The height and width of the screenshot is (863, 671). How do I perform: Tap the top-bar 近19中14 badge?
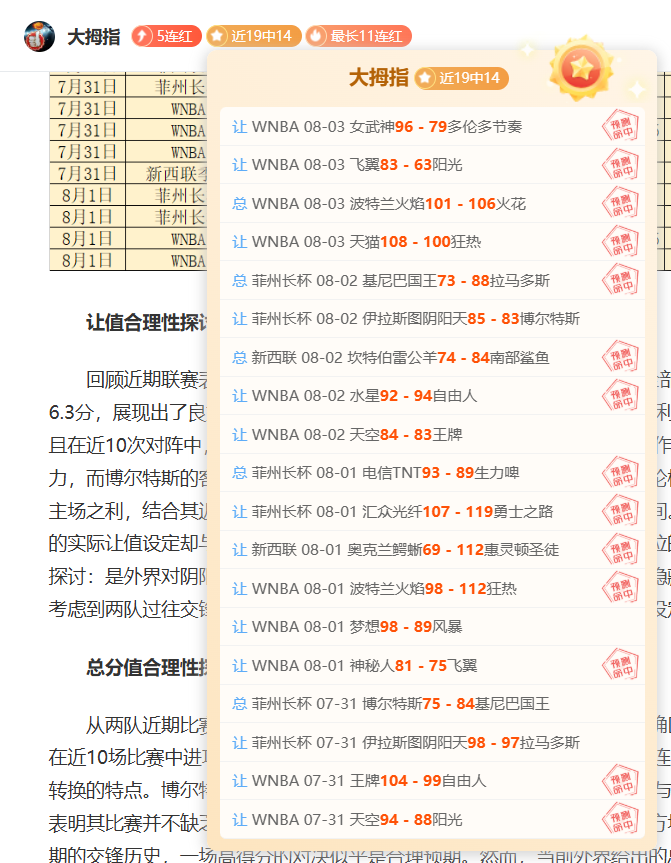coord(254,36)
